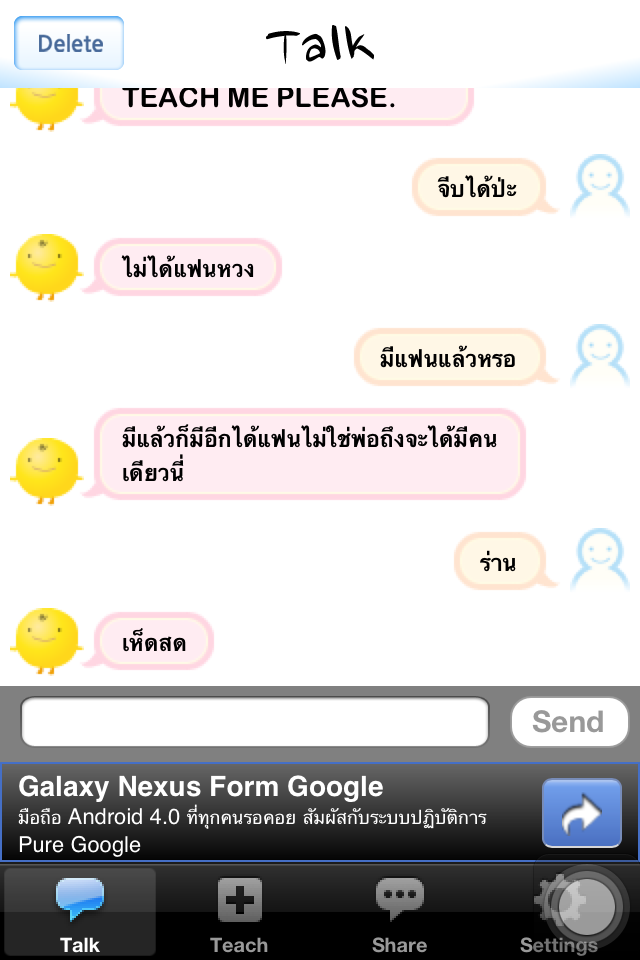The width and height of the screenshot is (640, 960).
Task: Open the Galaxy Nexus ad arrow
Action: [581, 814]
